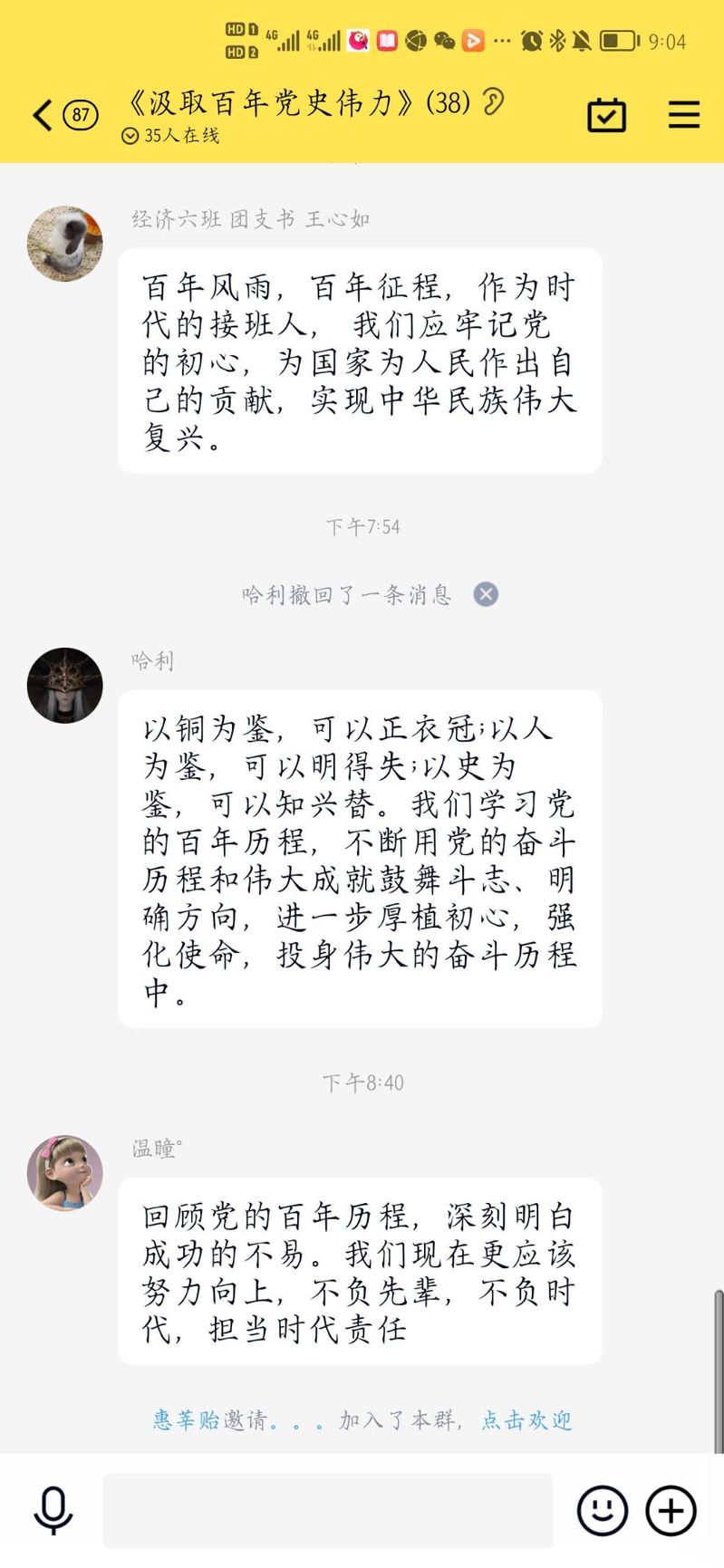Tap the ear mode icon beside title
Viewport: 724px width, 1568px height.
[493, 101]
